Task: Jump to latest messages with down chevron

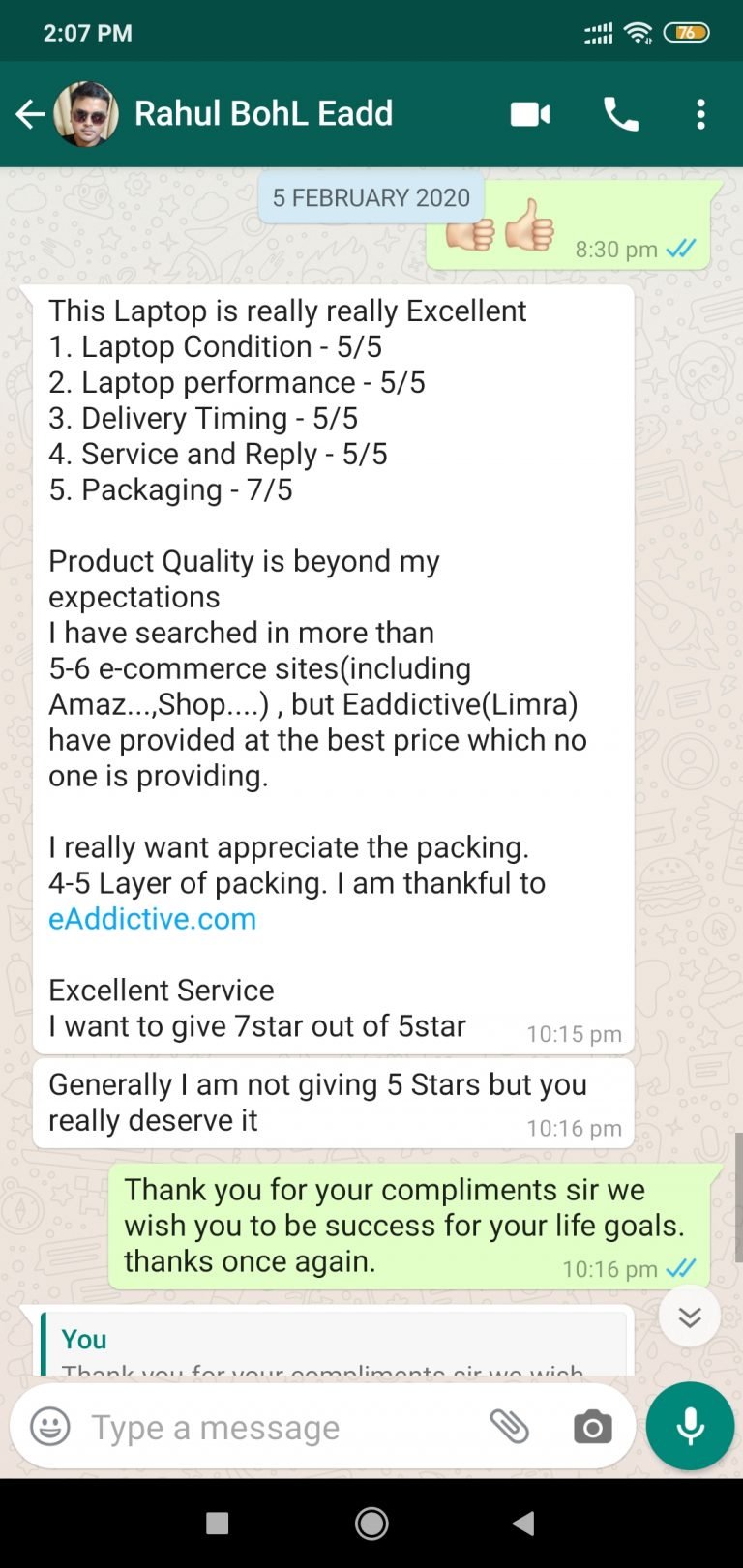Action: (689, 1316)
